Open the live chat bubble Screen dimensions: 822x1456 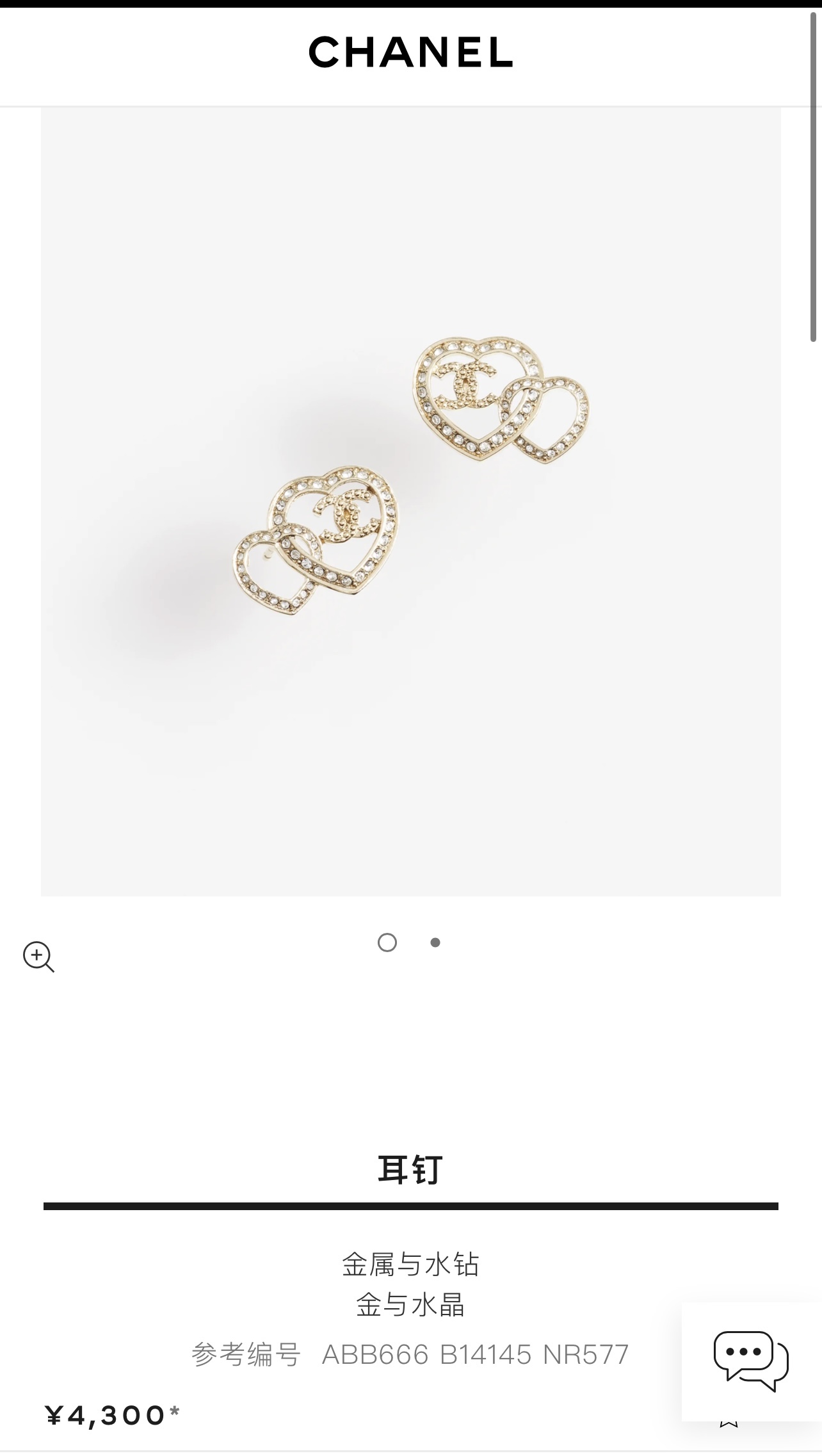750,1360
